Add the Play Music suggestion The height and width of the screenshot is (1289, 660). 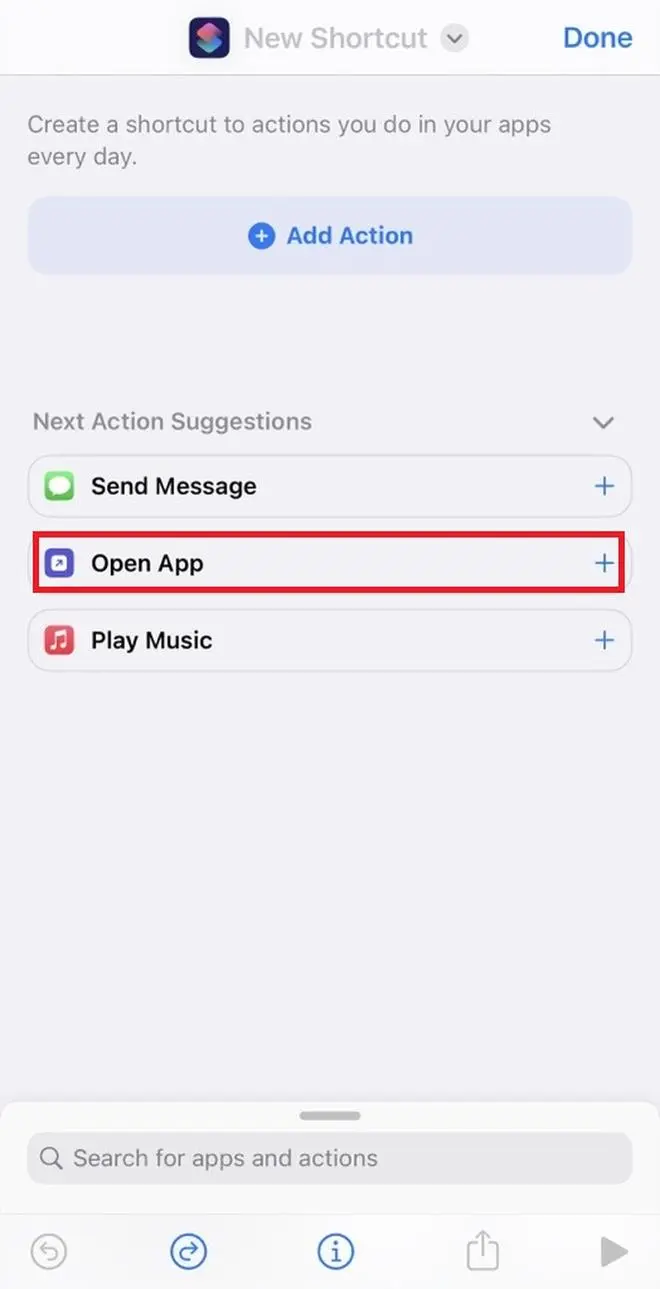tap(604, 640)
